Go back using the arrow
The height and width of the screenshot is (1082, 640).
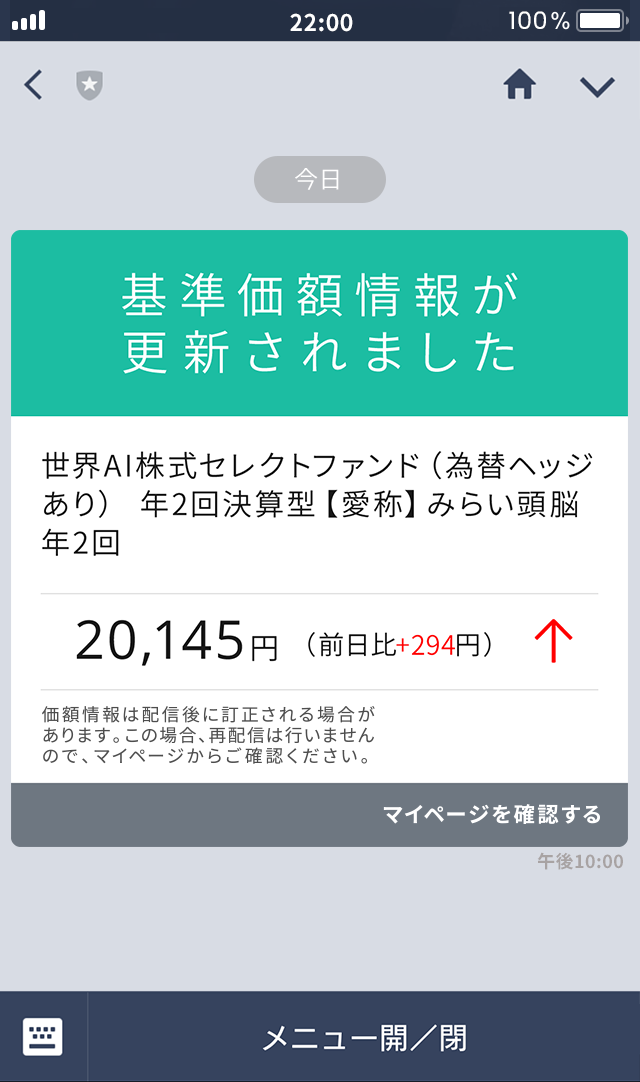pos(34,86)
